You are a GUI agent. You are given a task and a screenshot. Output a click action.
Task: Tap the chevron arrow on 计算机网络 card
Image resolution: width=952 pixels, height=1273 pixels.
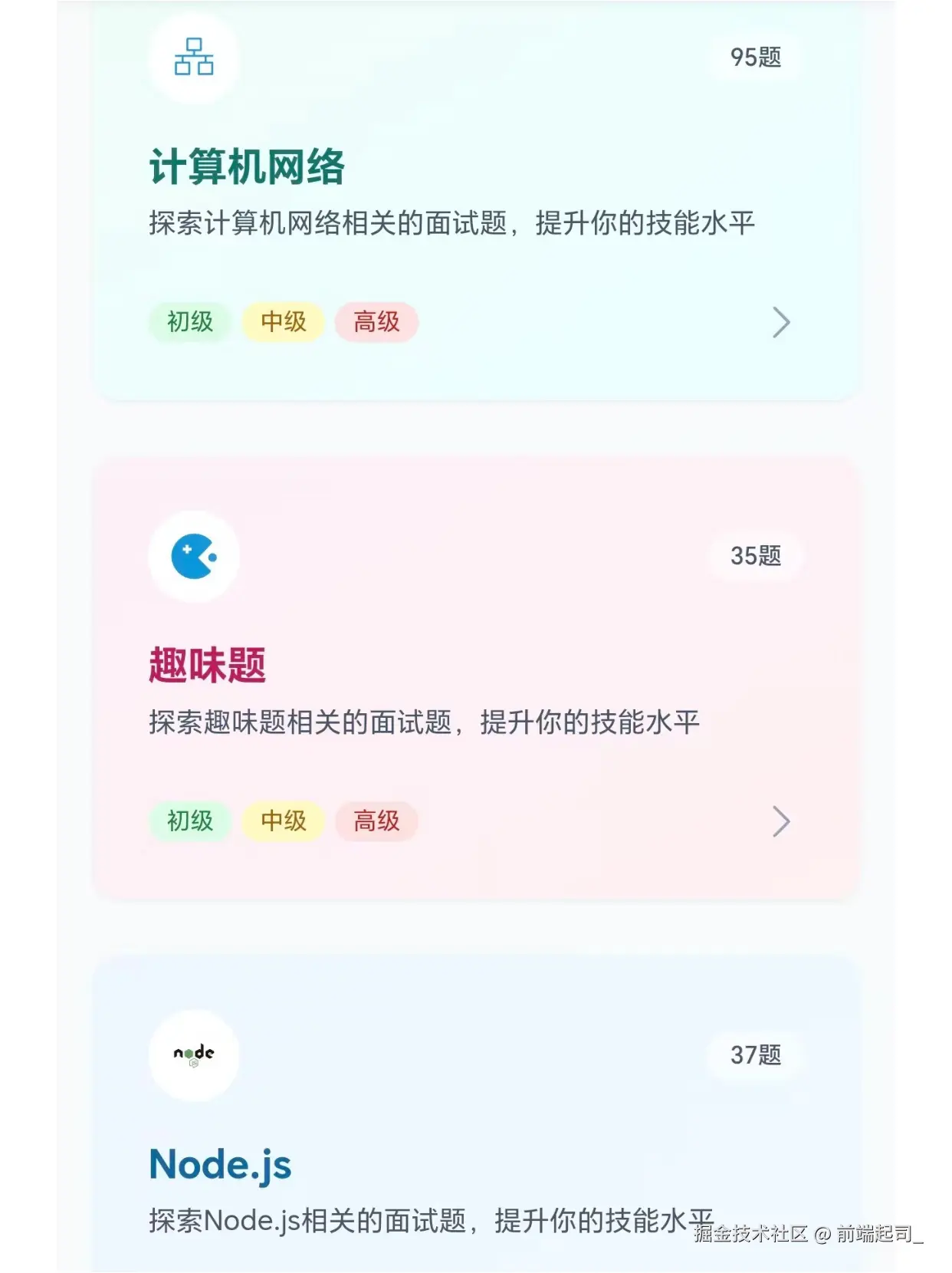(x=780, y=323)
